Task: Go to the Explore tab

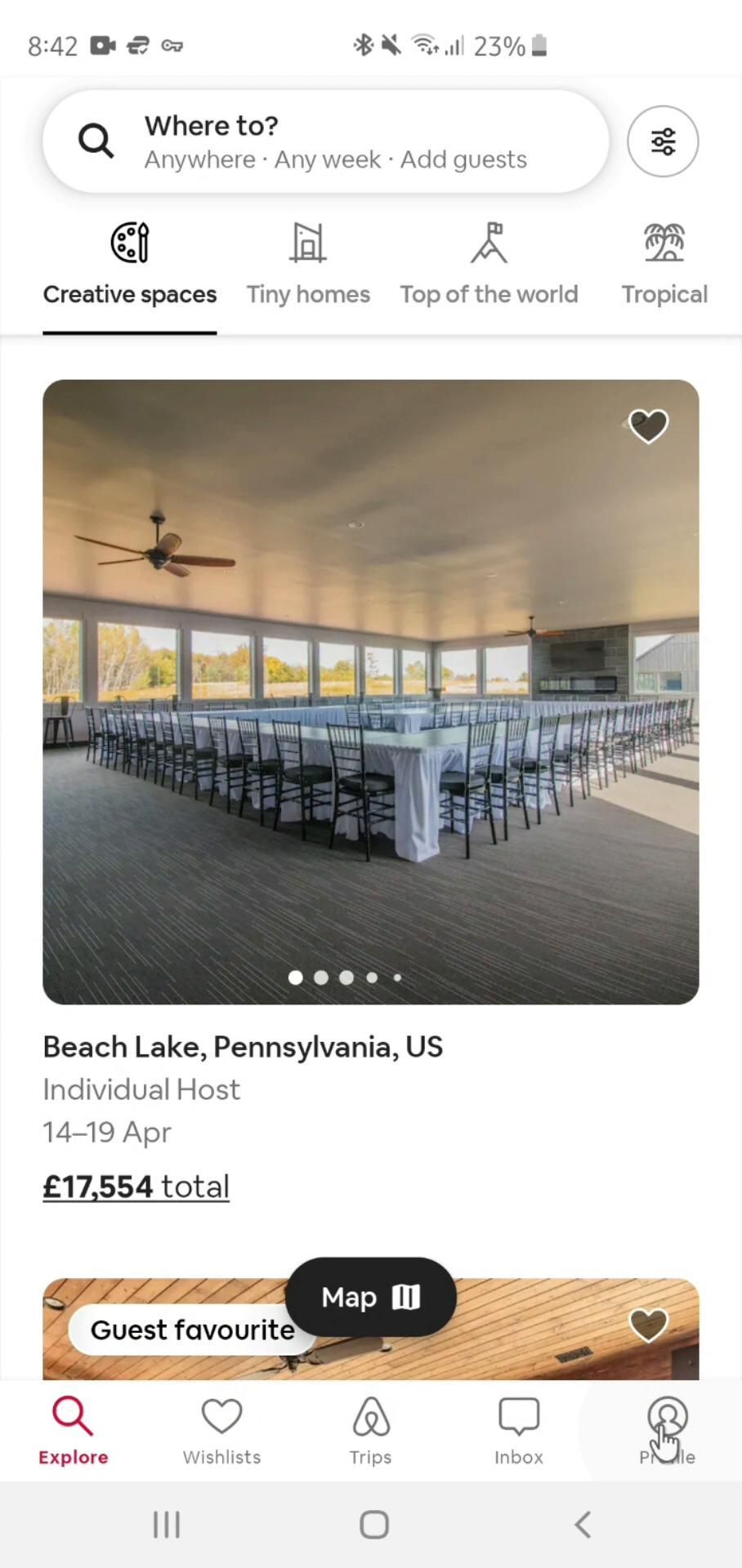Action: 74,1429
